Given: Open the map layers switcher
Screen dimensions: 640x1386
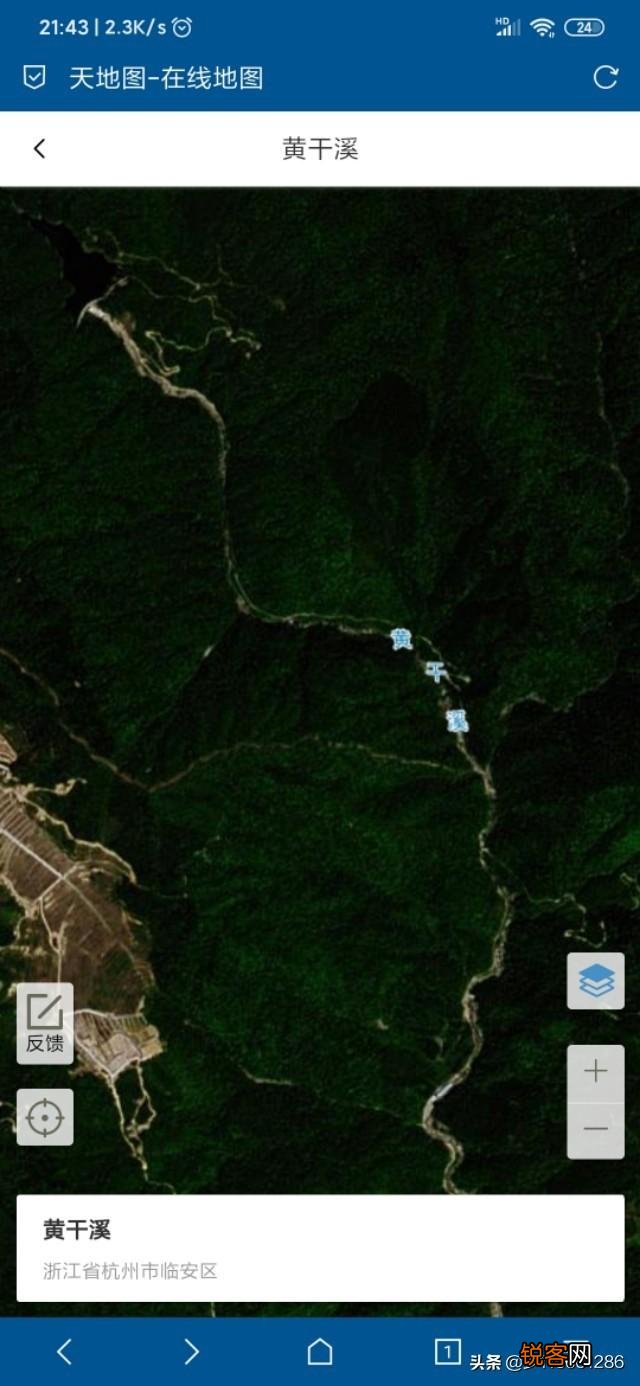Looking at the screenshot, I should (x=596, y=981).
